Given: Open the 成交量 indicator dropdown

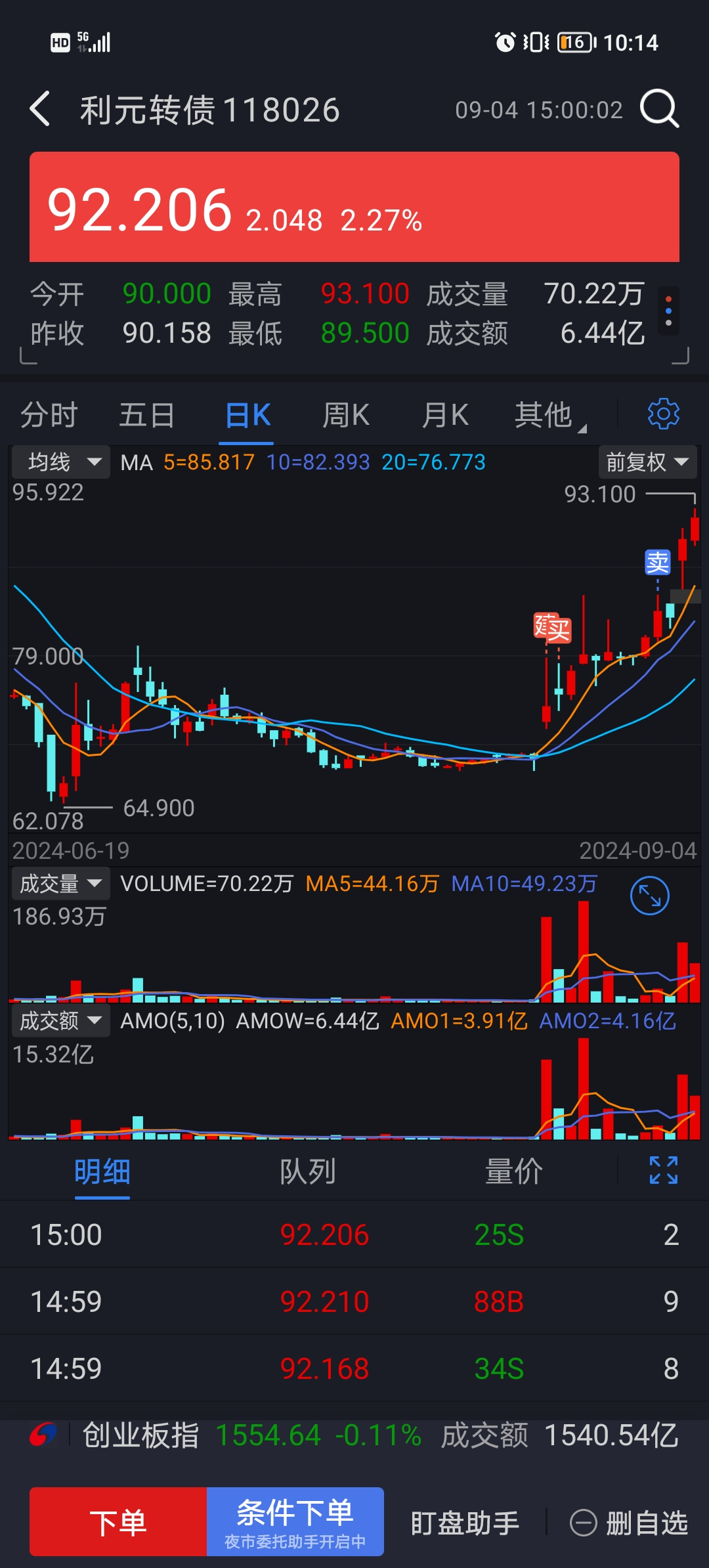Looking at the screenshot, I should point(60,884).
